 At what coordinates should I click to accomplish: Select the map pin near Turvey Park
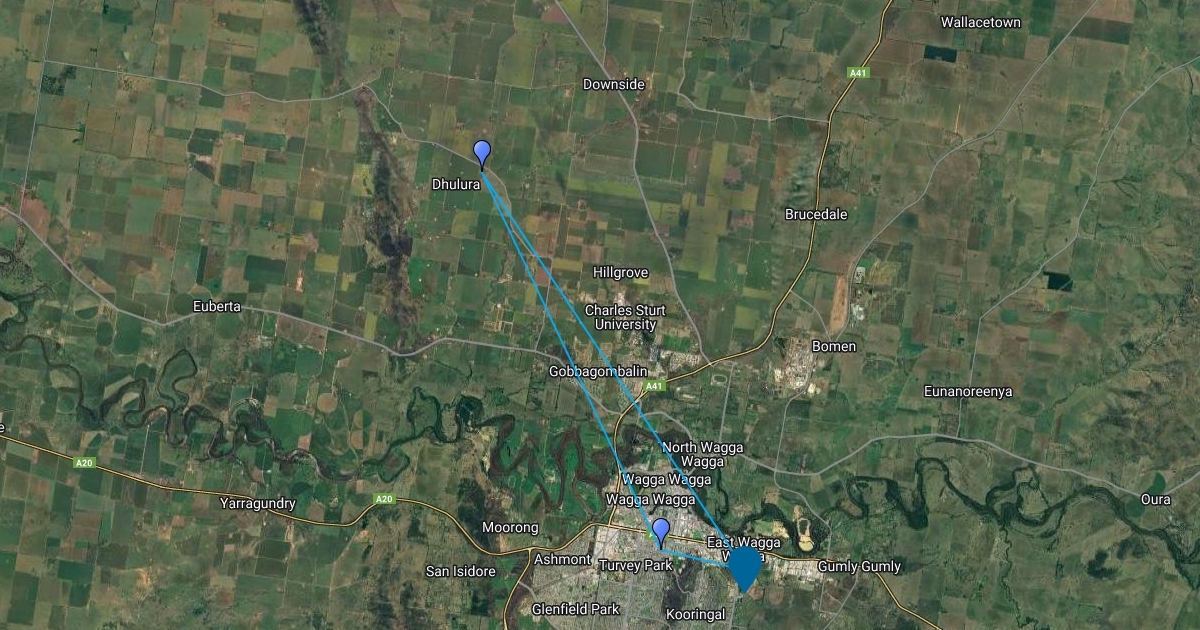660,531
